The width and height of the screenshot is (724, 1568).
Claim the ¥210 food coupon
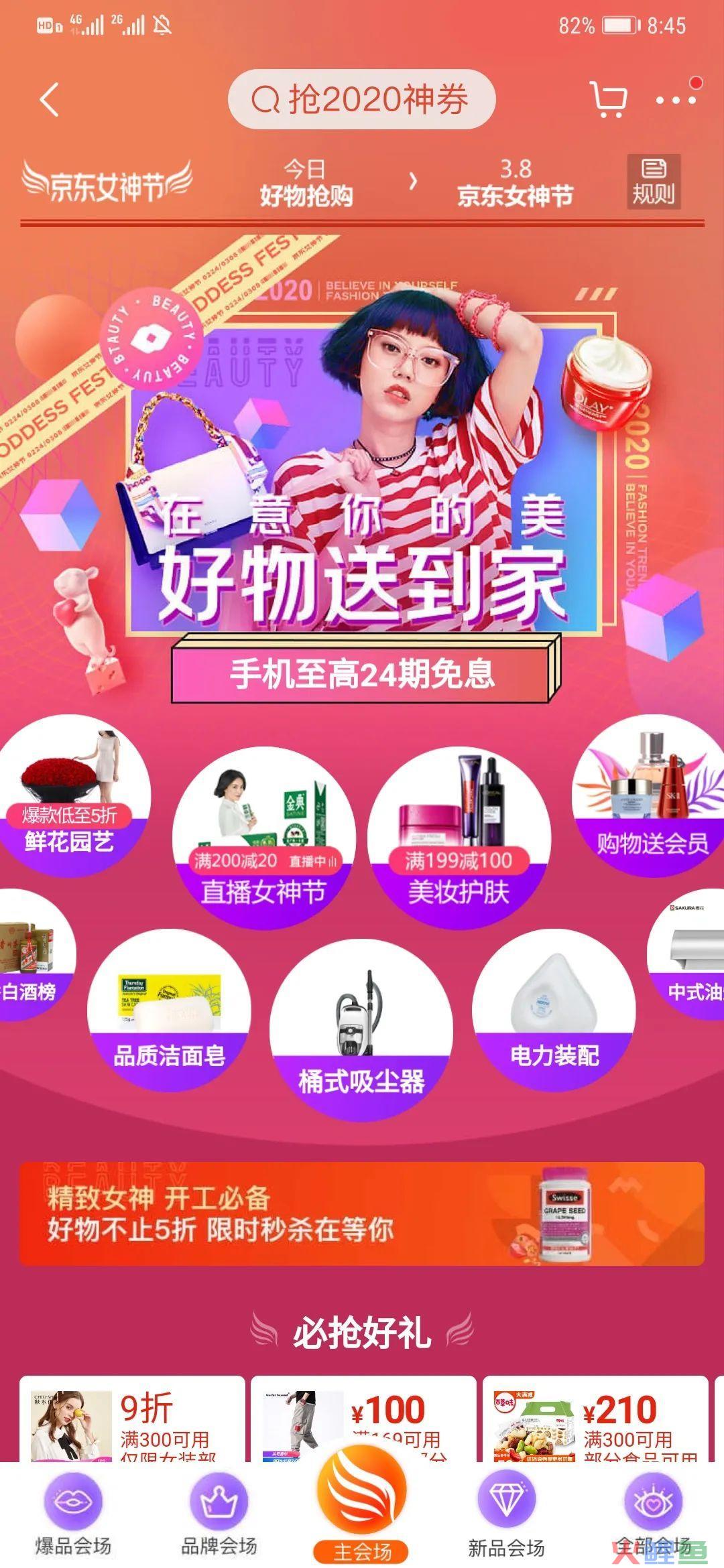click(595, 1419)
